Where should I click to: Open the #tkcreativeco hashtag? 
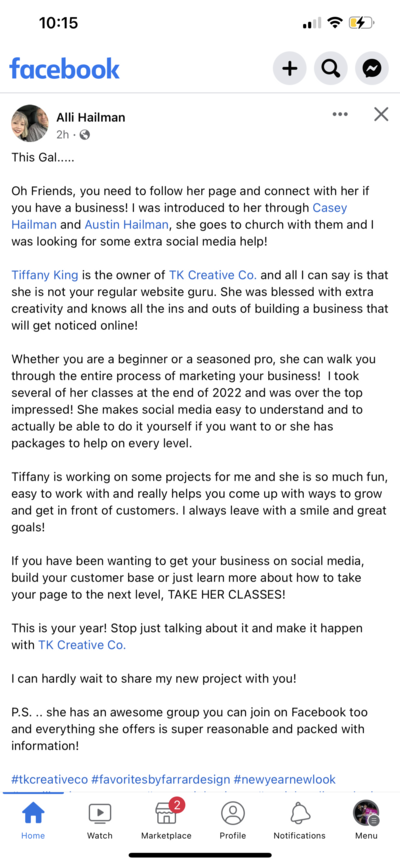tap(49, 779)
